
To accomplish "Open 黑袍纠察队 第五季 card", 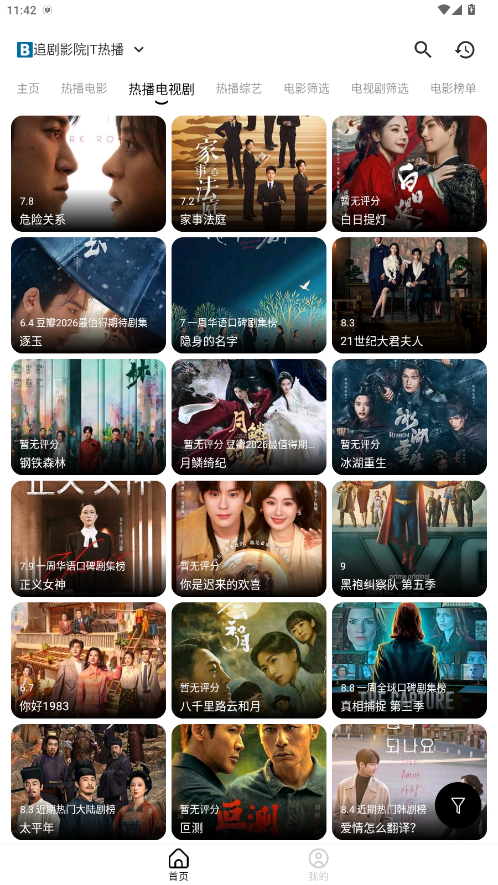I will [x=409, y=539].
